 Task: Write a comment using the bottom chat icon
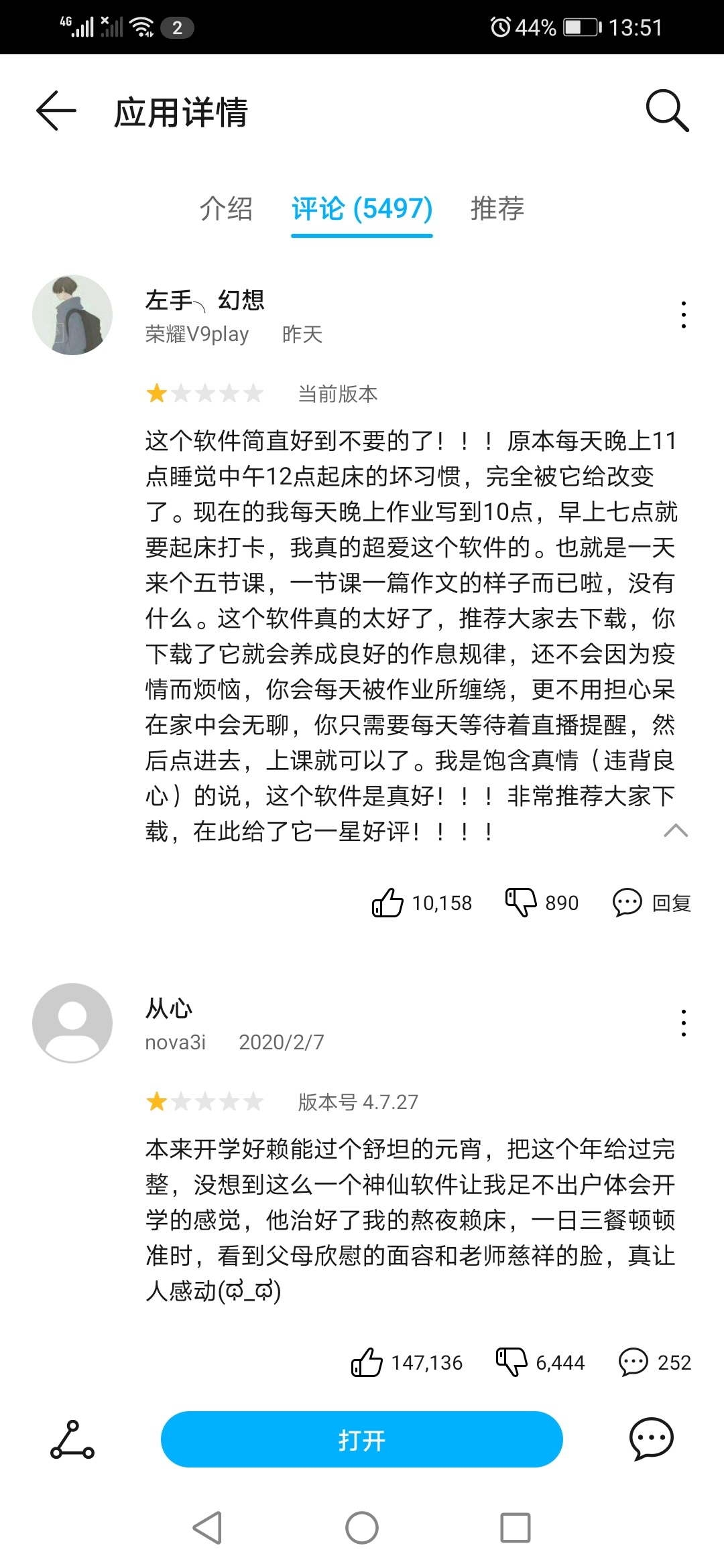pyautogui.click(x=651, y=1439)
